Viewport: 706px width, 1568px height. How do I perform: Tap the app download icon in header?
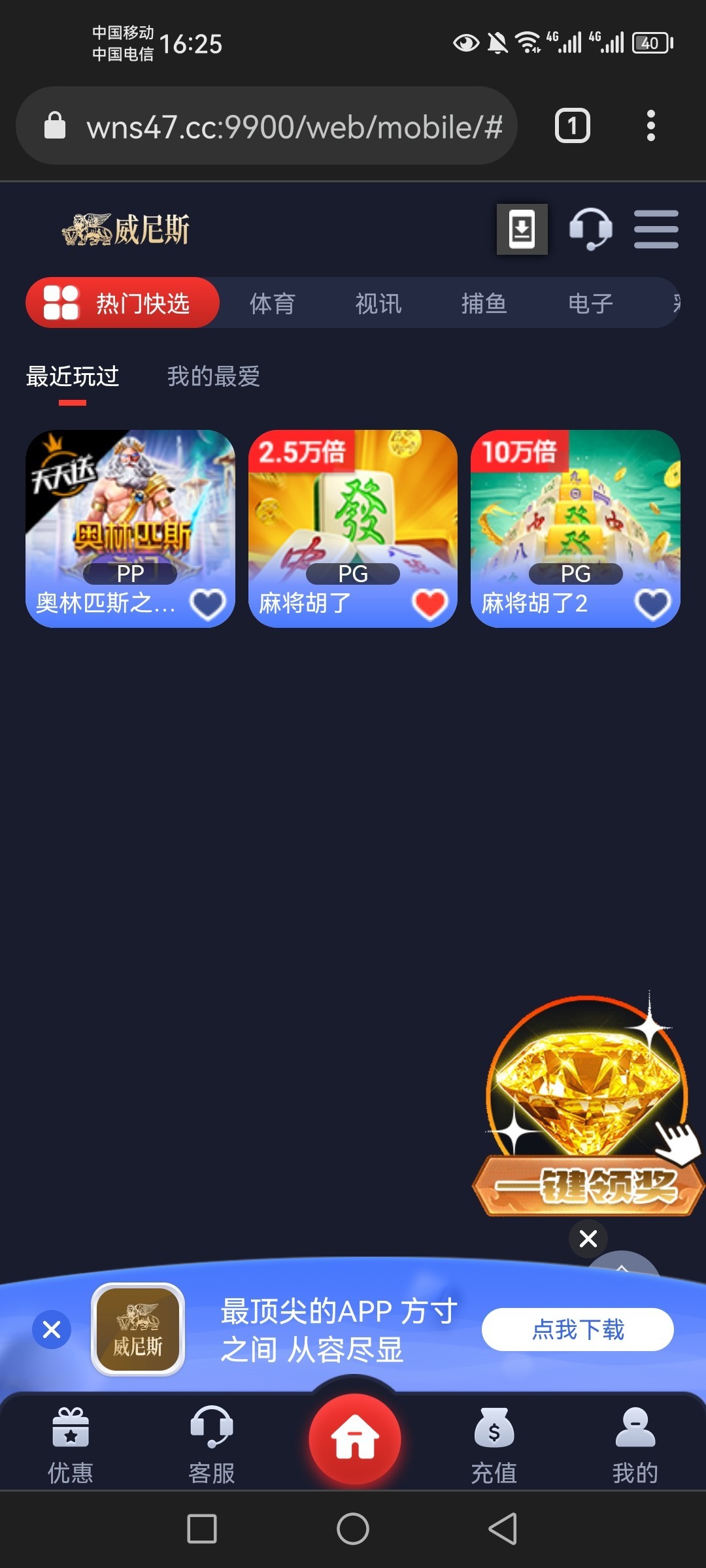tap(522, 229)
